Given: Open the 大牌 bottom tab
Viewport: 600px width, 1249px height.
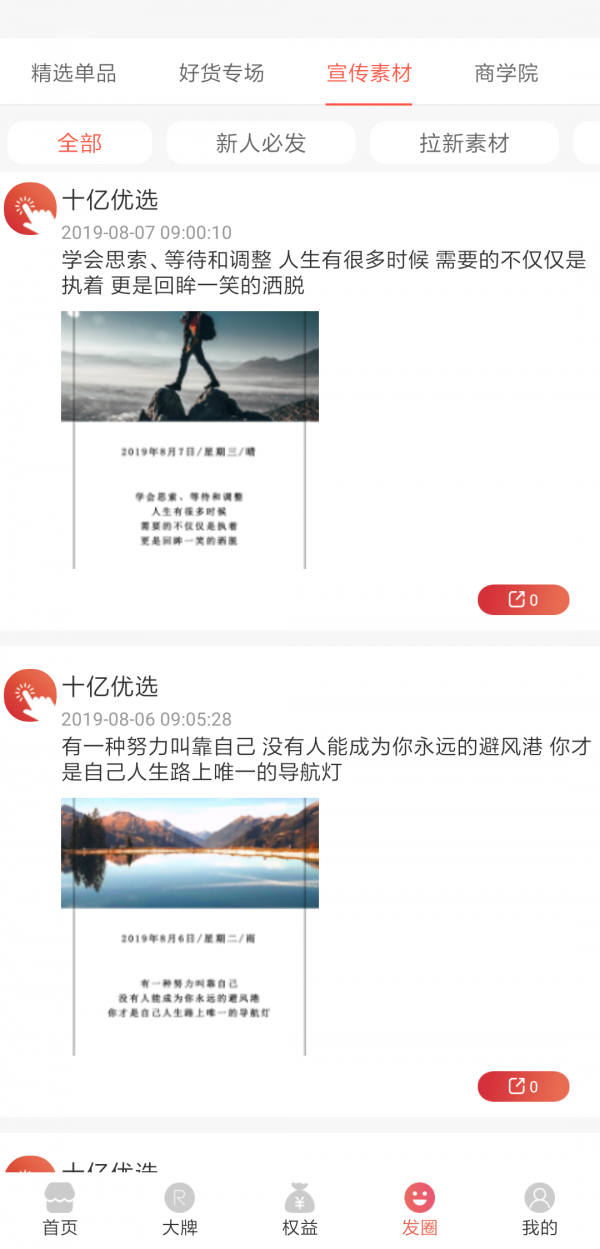Looking at the screenshot, I should (x=180, y=1209).
